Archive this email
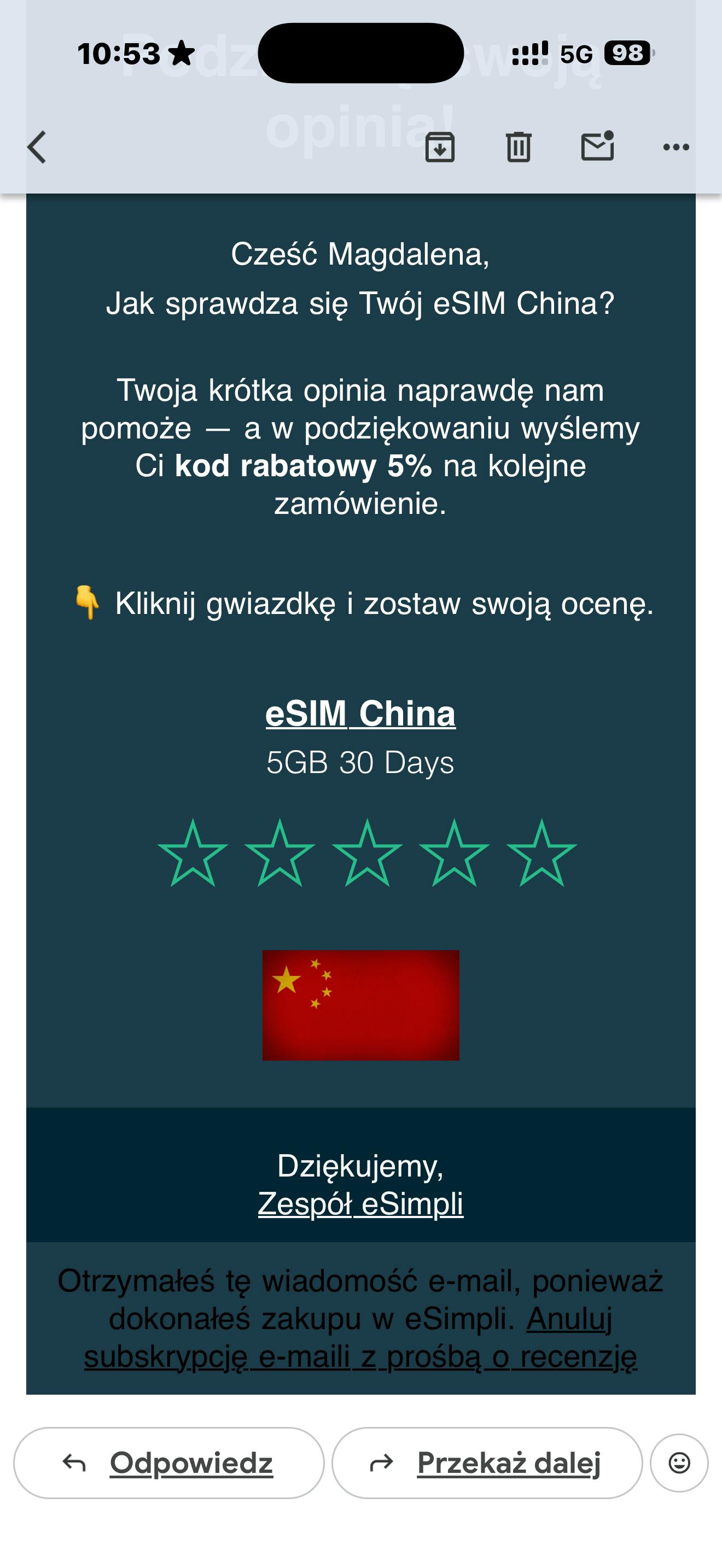This screenshot has height=1568, width=722. click(x=440, y=147)
